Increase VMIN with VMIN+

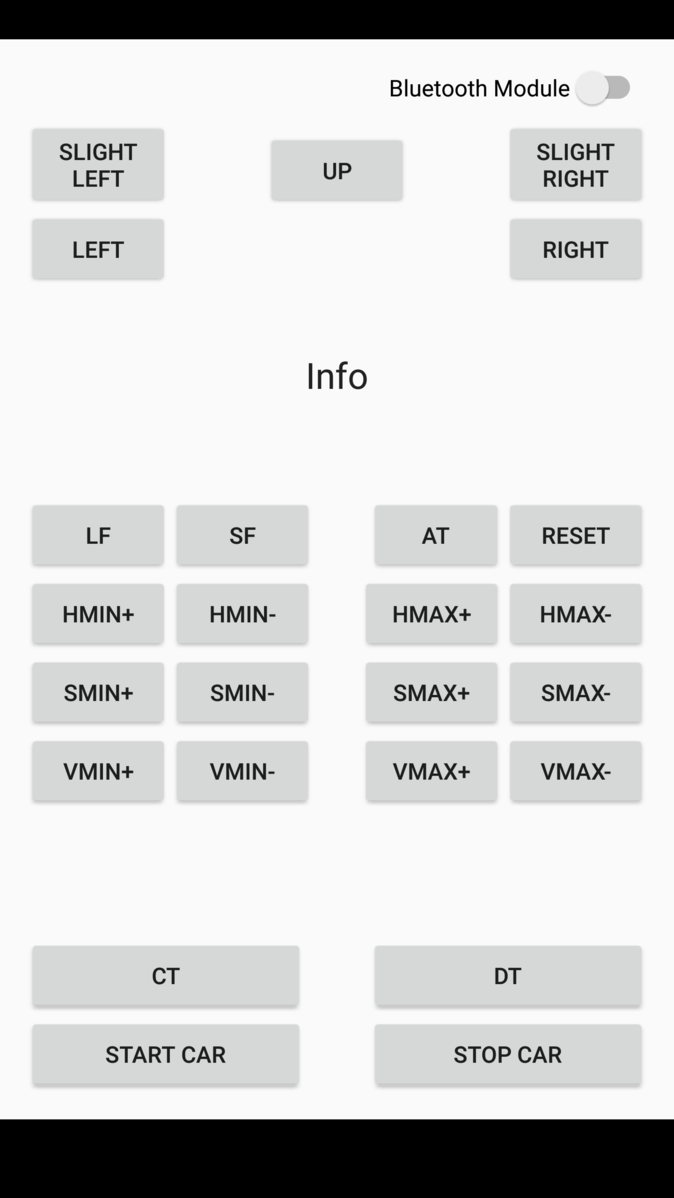coord(98,771)
